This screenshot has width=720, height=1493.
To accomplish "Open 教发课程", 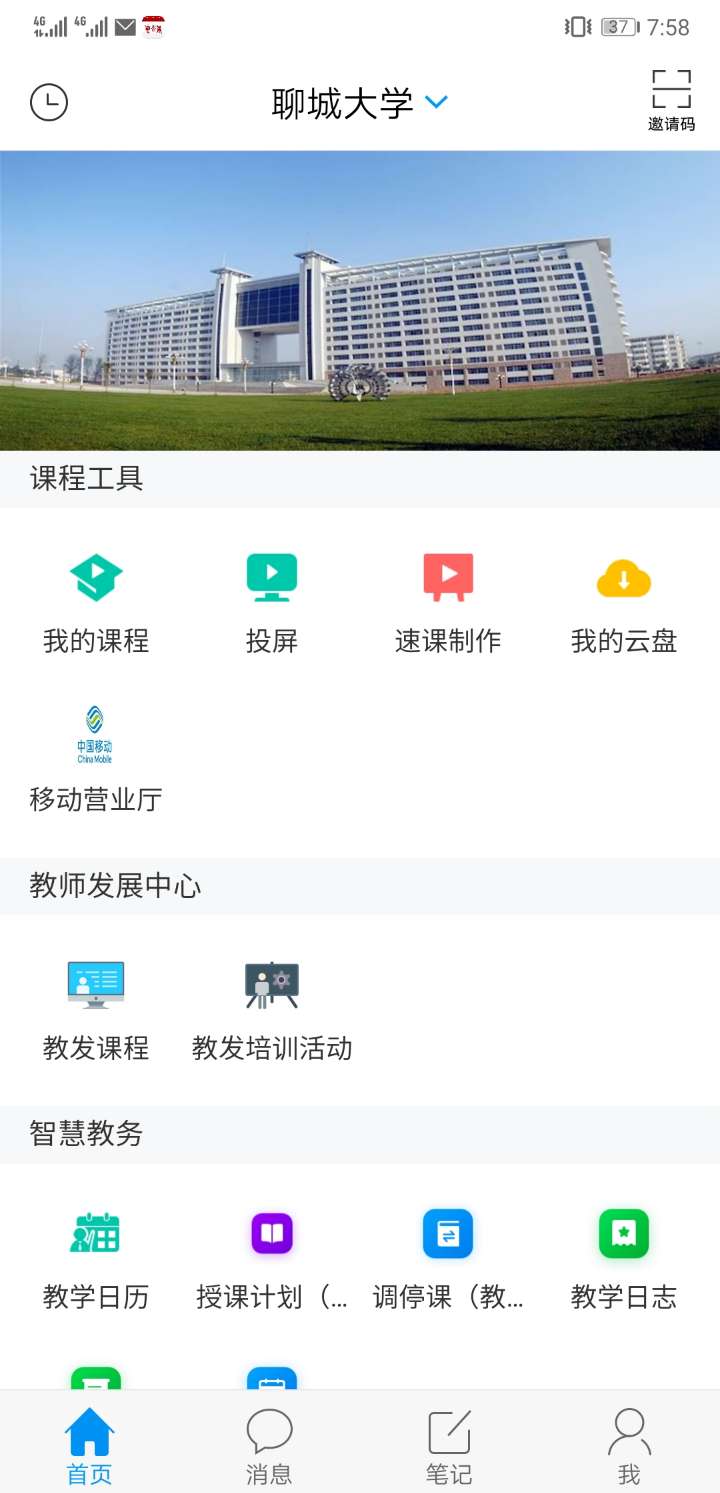I will 96,1008.
